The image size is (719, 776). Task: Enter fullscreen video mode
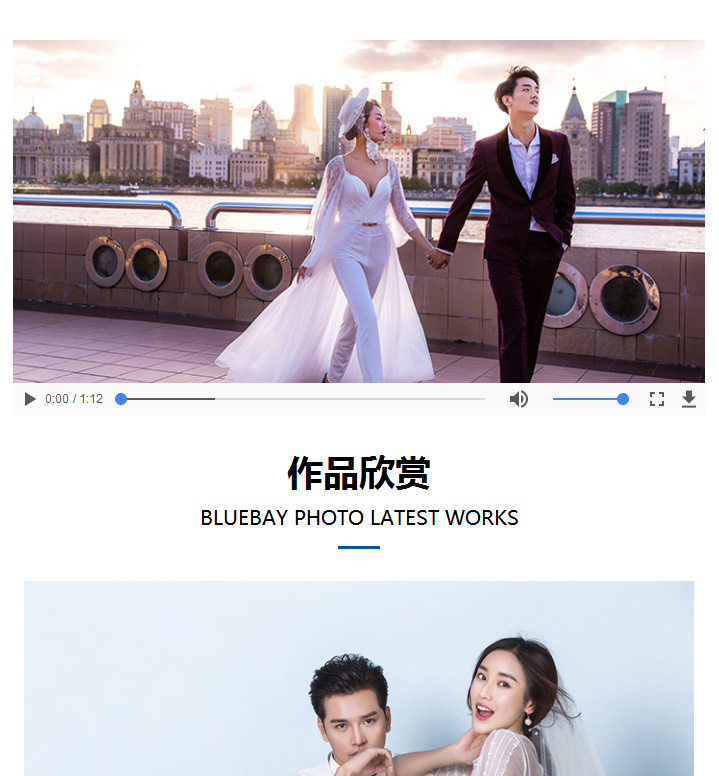(x=657, y=399)
